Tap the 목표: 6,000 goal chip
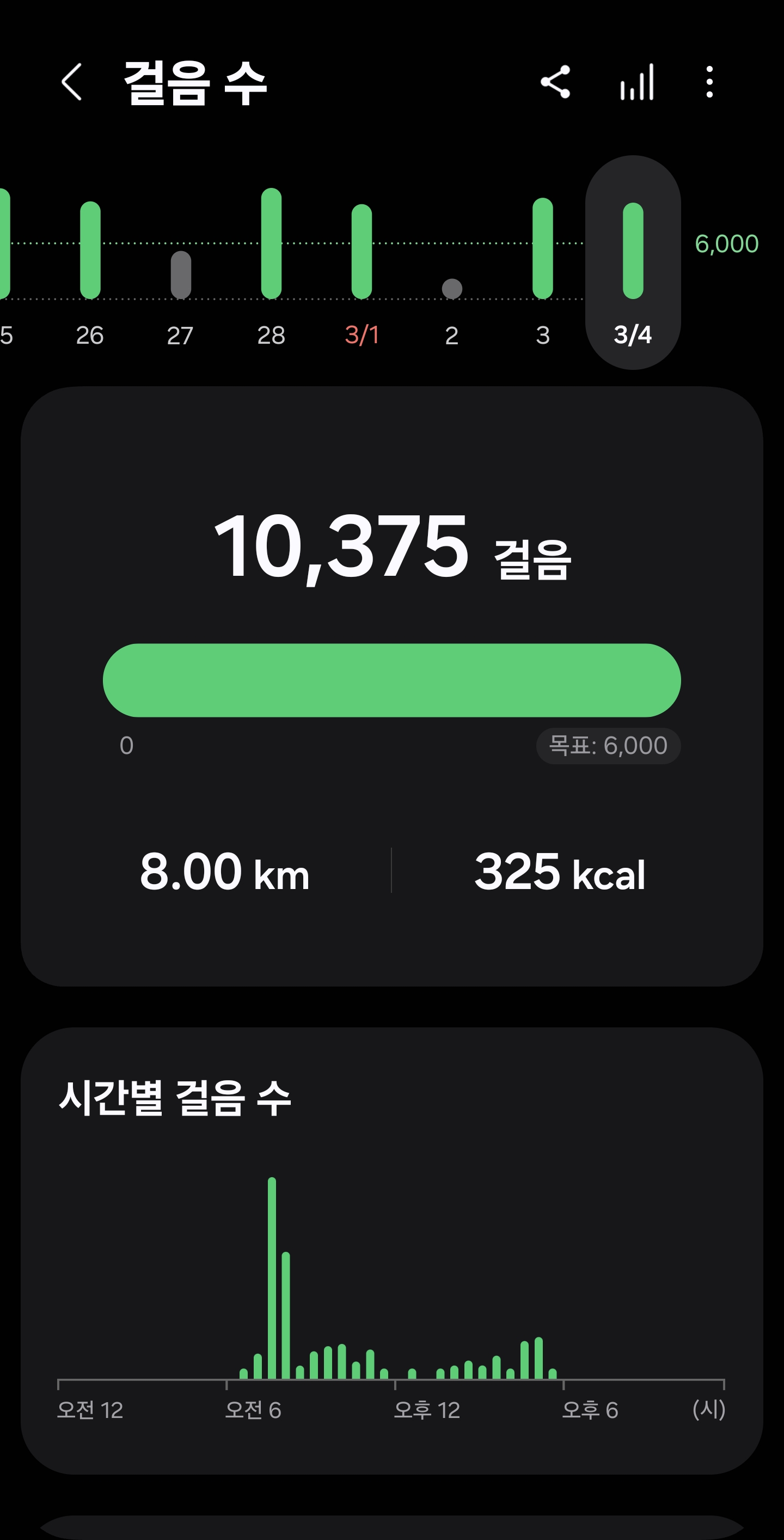This screenshot has height=1540, width=784. click(x=608, y=746)
